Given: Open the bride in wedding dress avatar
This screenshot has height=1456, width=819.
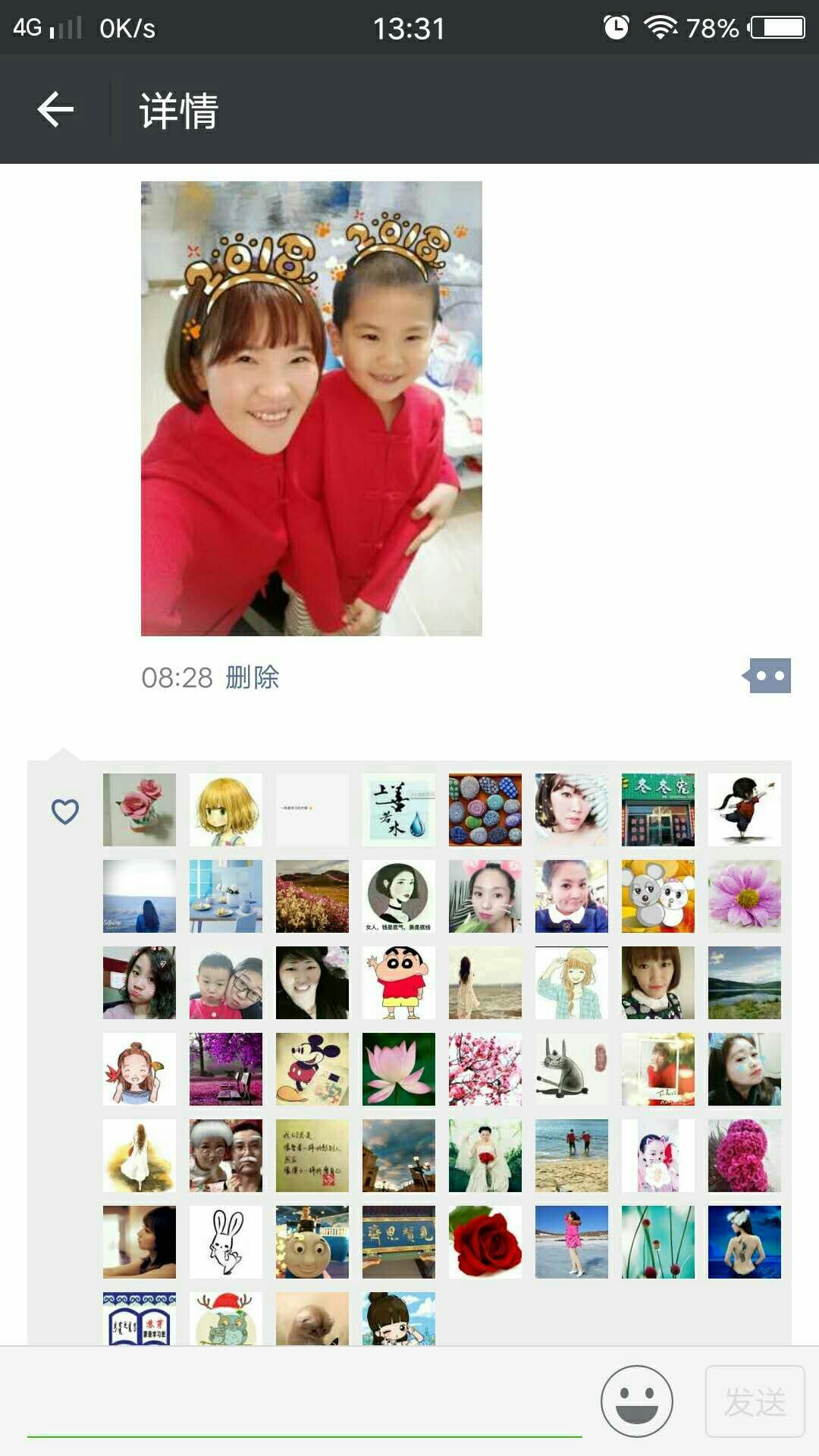Looking at the screenshot, I should pyautogui.click(x=485, y=1156).
